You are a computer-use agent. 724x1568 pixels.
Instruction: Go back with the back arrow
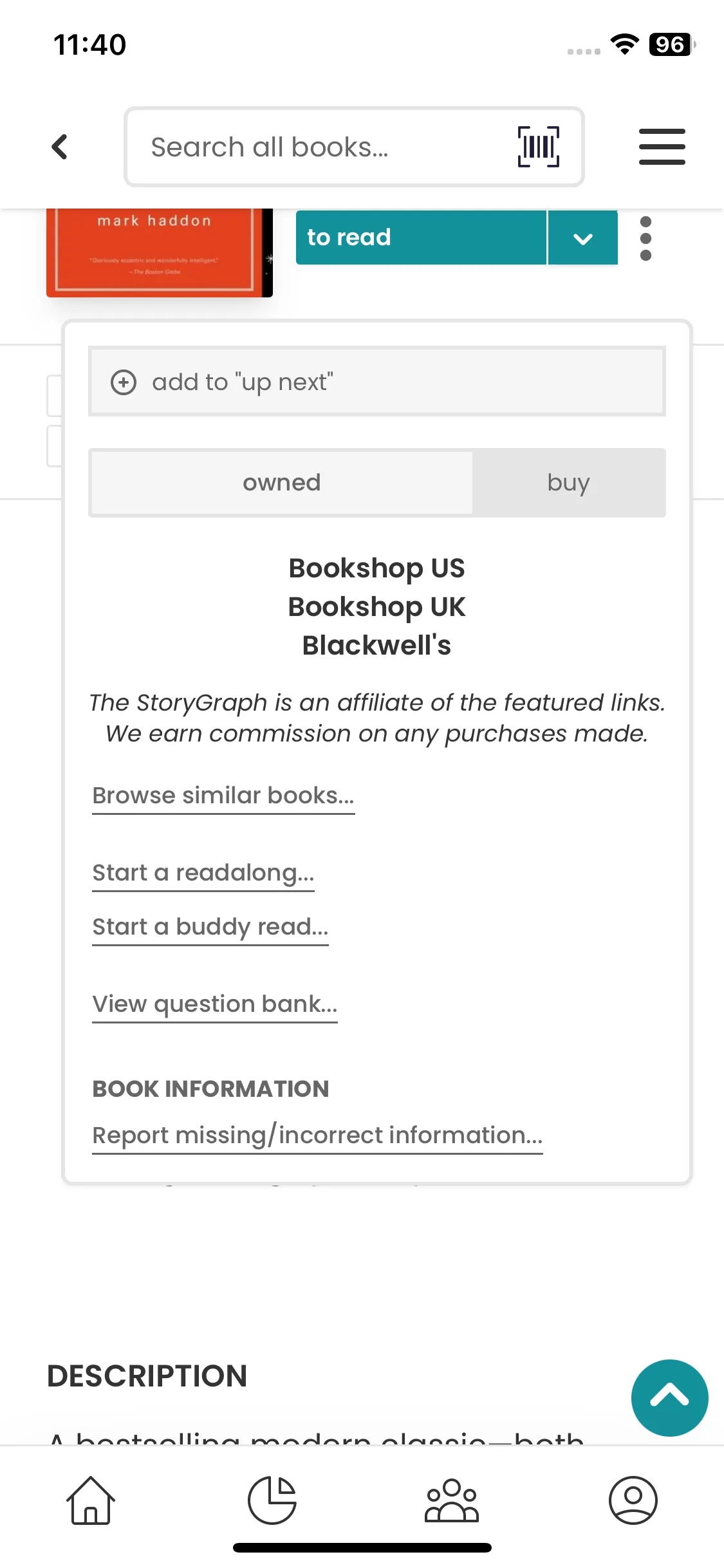[59, 147]
